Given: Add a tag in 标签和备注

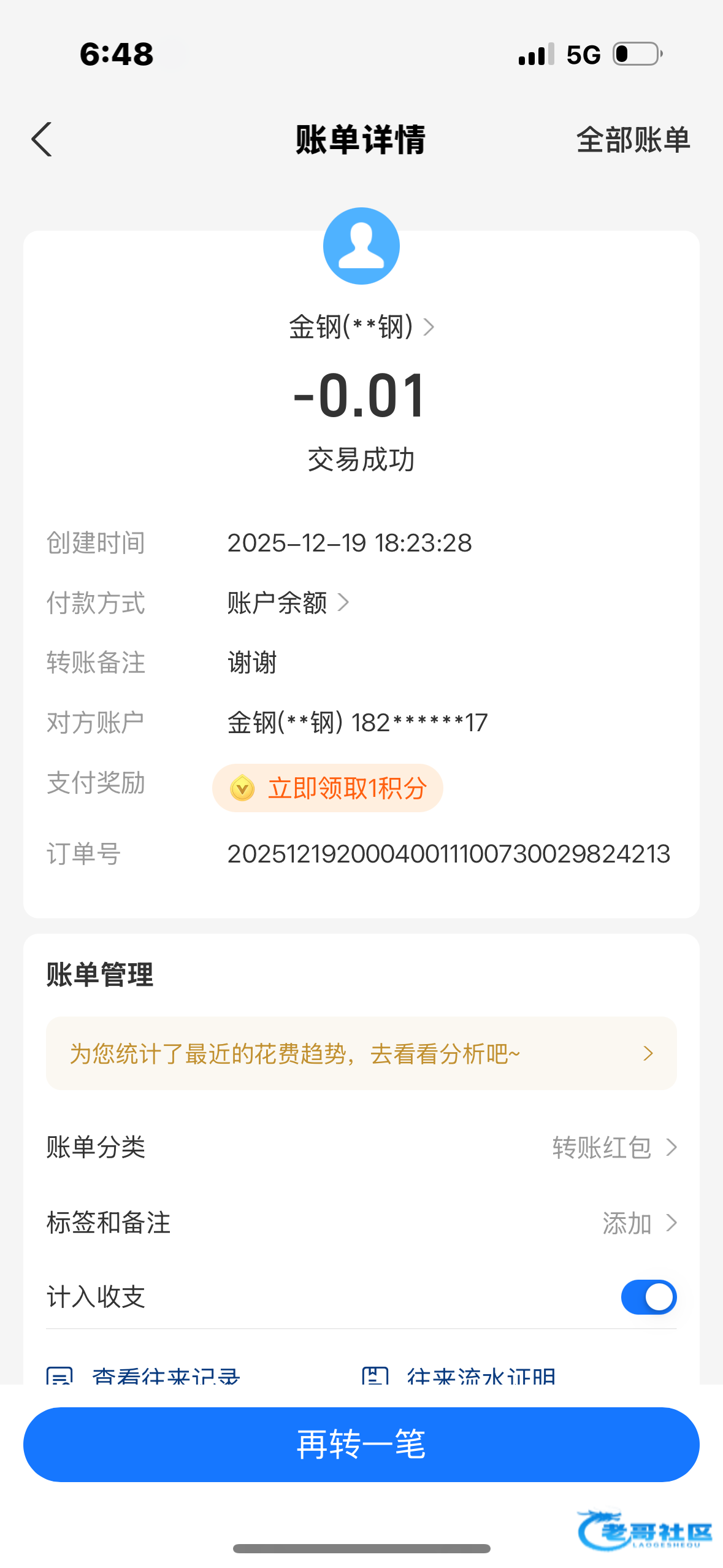Looking at the screenshot, I should click(x=638, y=1223).
